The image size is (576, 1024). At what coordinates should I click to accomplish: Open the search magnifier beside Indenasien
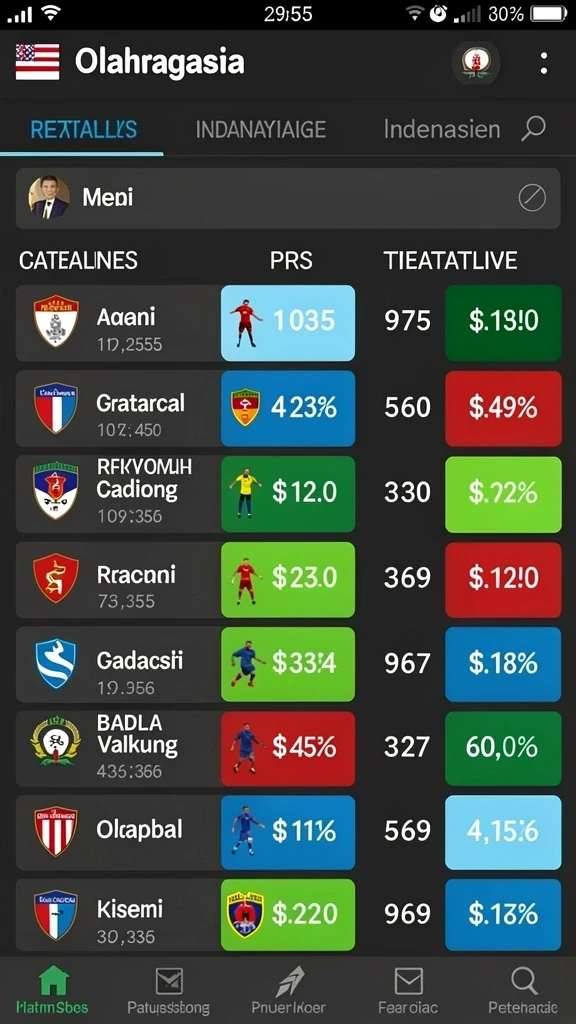click(x=533, y=129)
